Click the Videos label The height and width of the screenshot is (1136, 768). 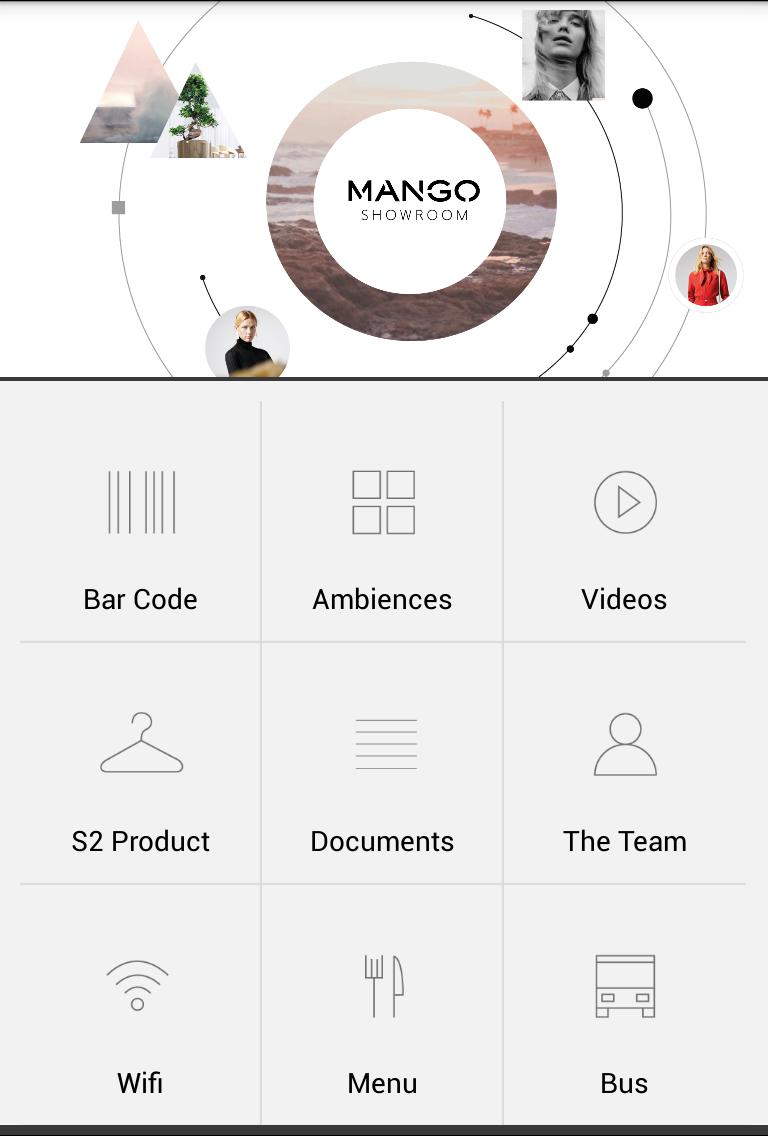click(625, 599)
